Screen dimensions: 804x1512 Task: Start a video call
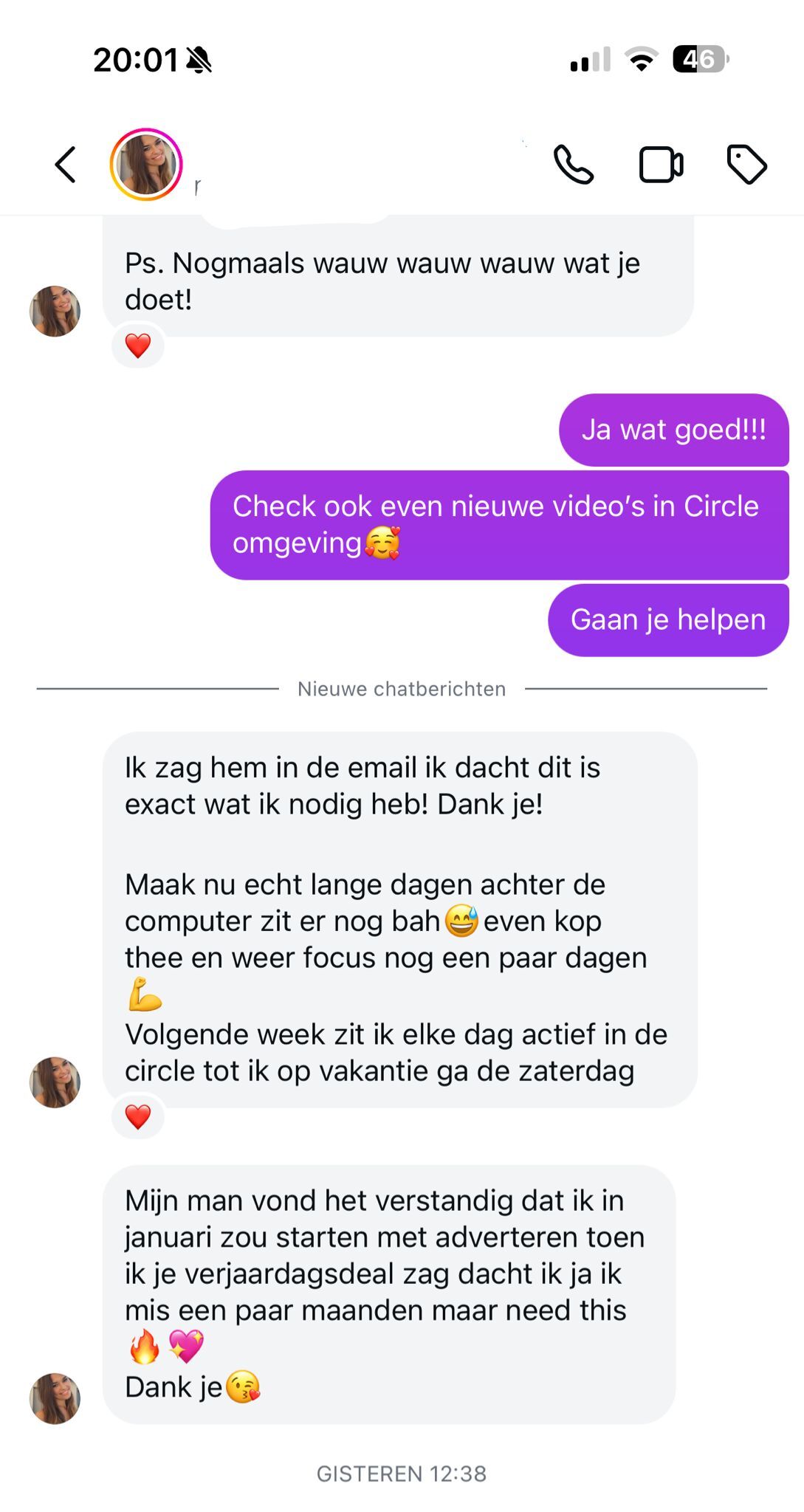(661, 164)
